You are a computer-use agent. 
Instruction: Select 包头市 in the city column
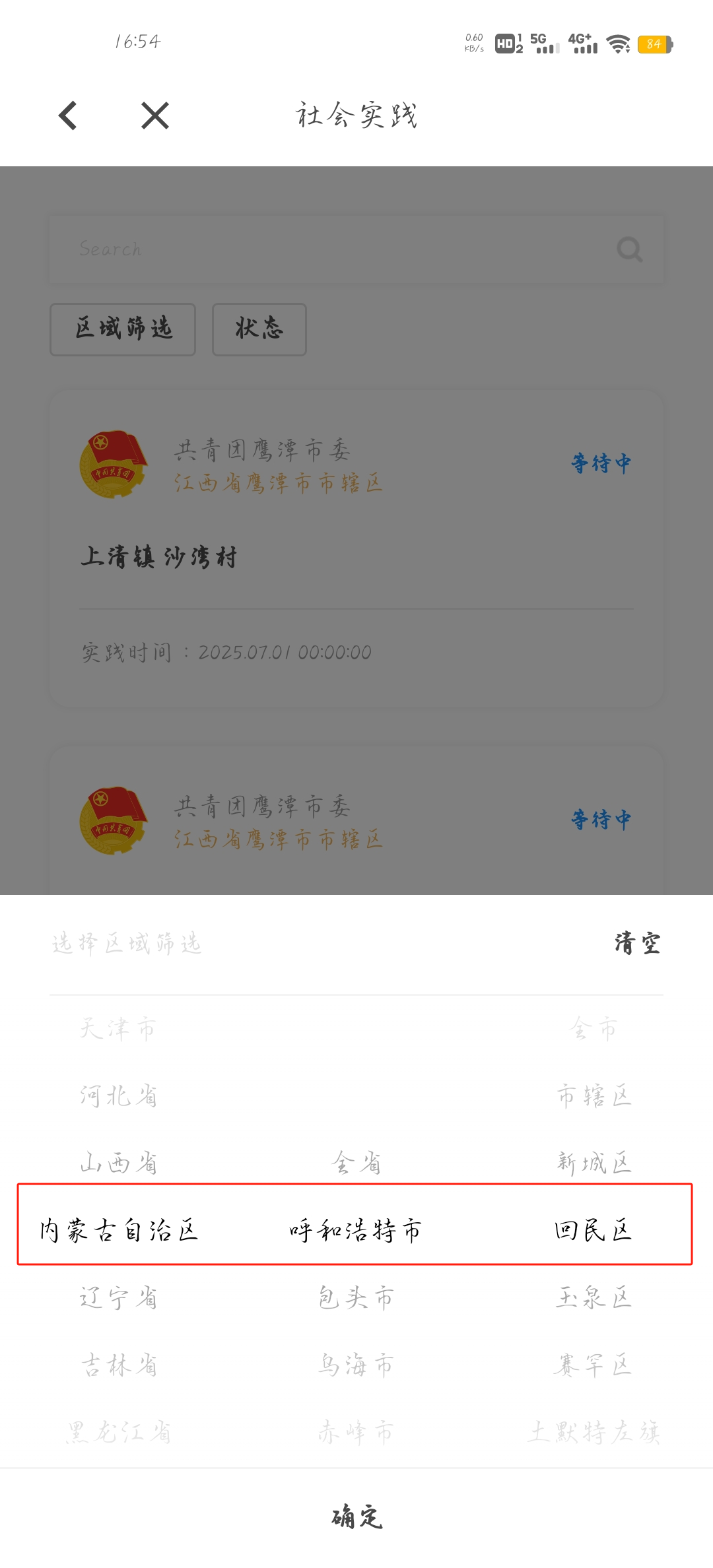coord(356,1297)
